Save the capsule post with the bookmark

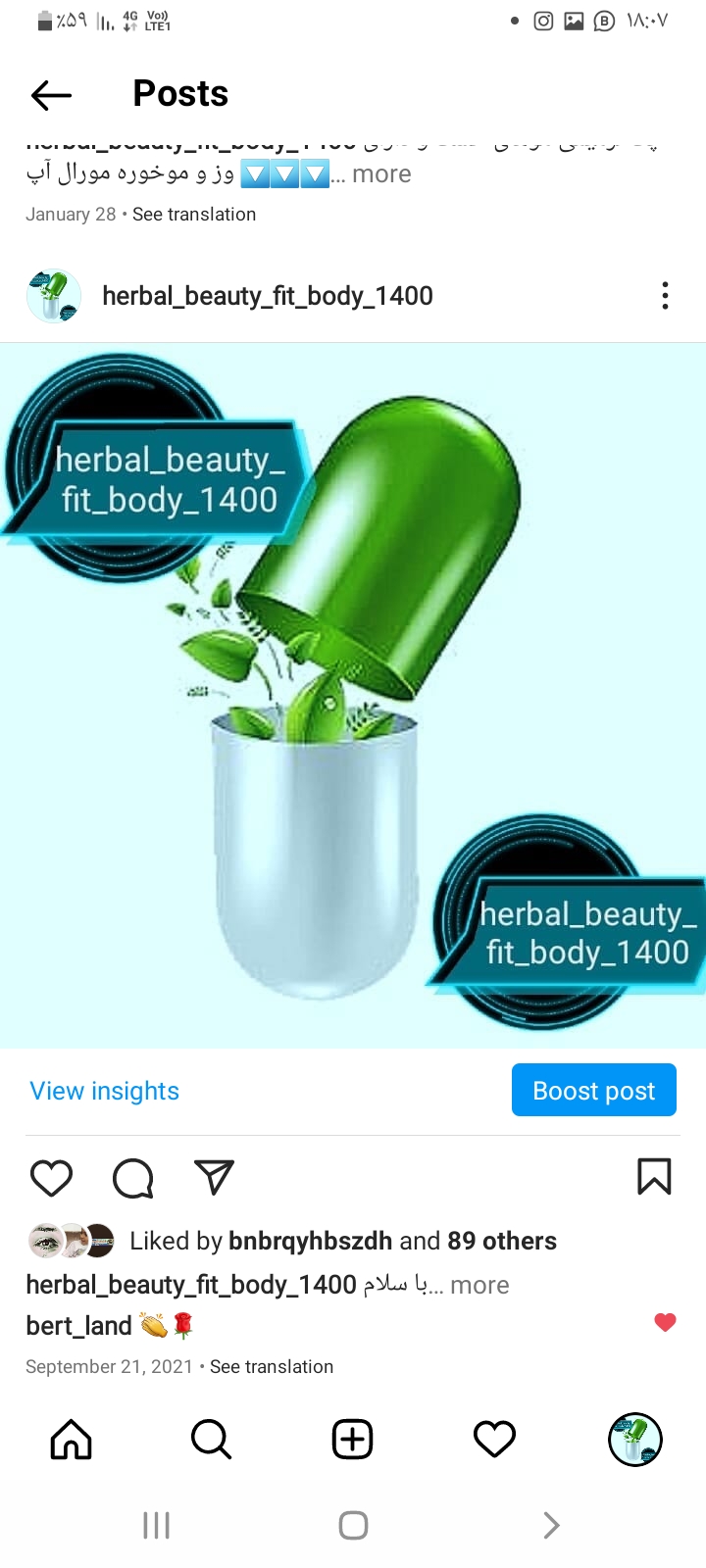[x=654, y=1177]
